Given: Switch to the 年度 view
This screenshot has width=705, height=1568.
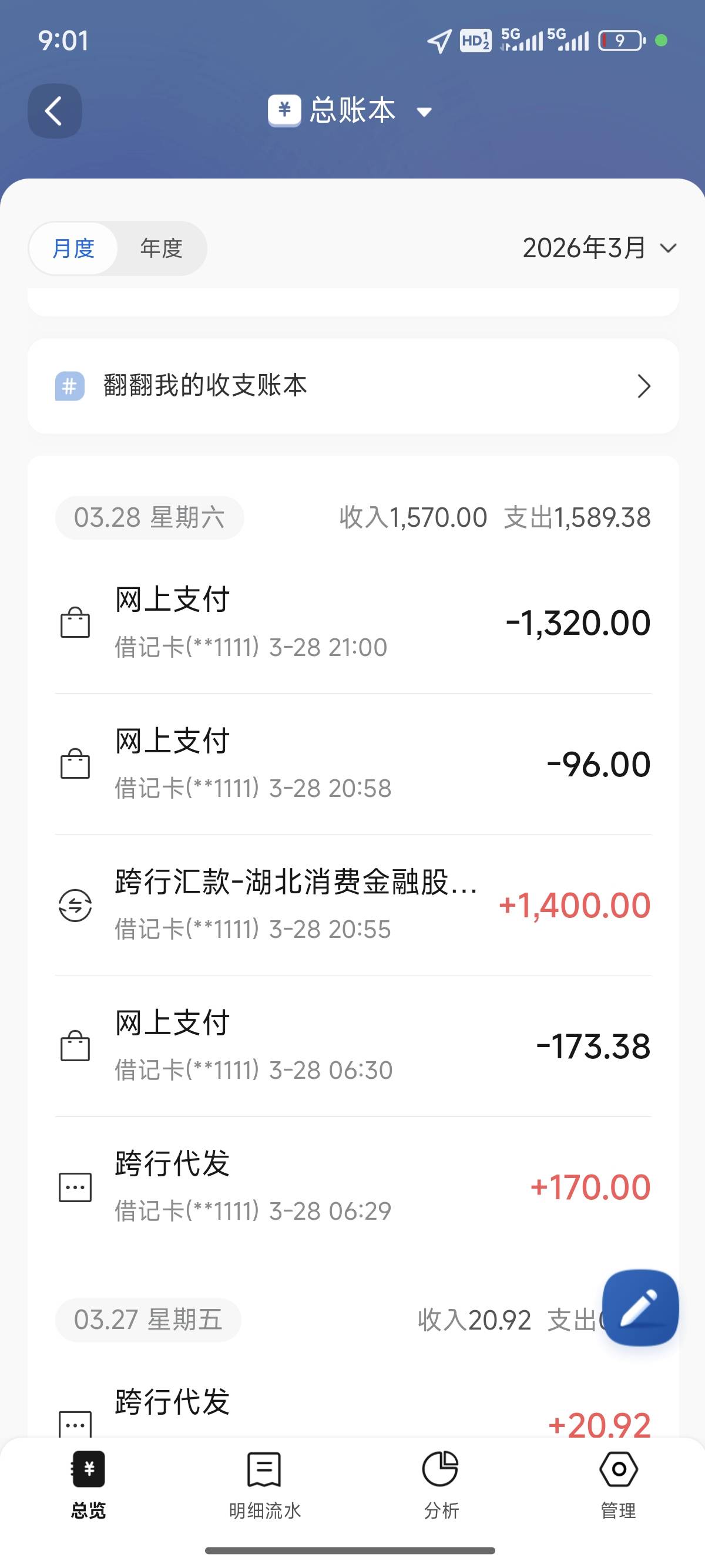Looking at the screenshot, I should [x=162, y=248].
